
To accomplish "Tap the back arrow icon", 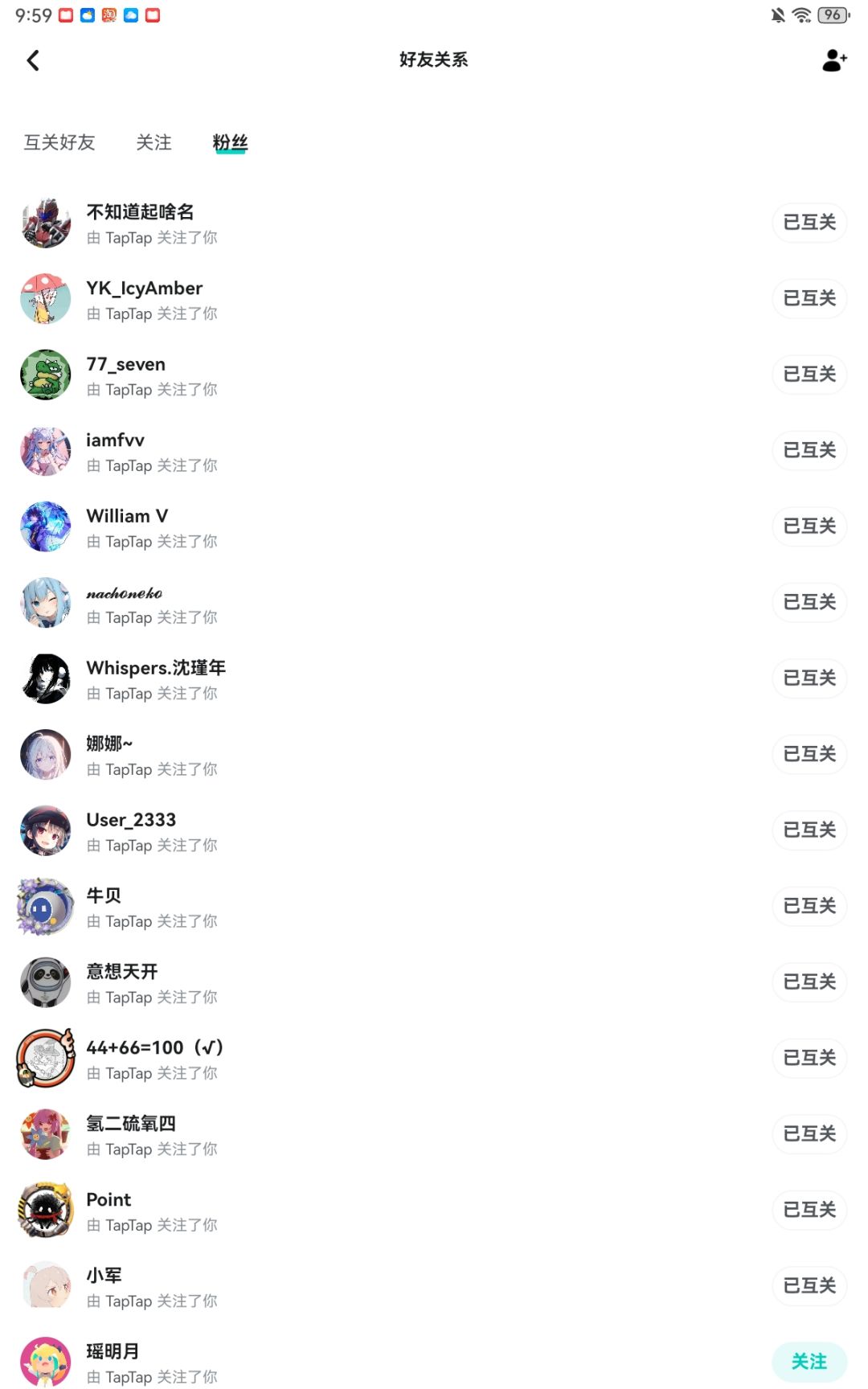I will point(32,60).
